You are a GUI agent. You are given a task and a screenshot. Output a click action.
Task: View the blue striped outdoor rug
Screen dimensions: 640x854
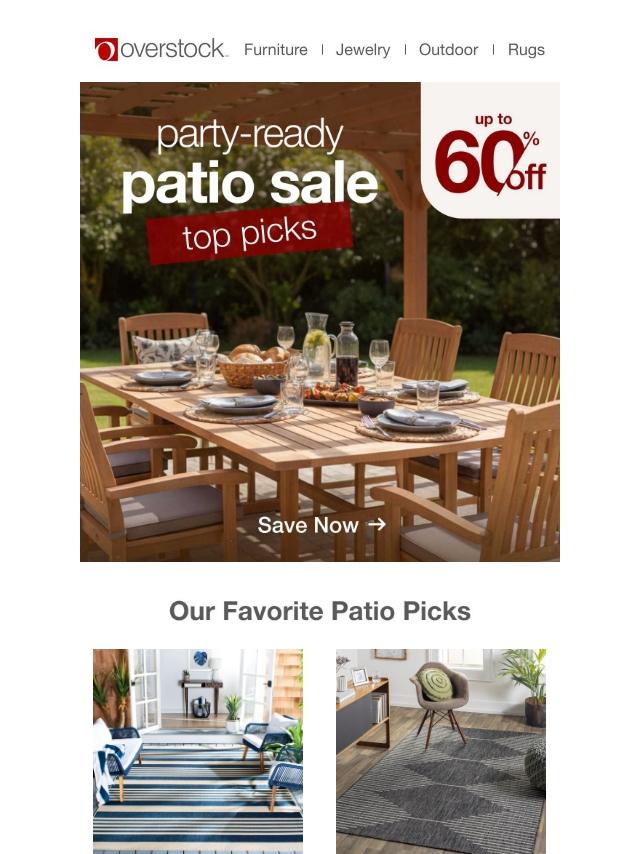[198, 750]
